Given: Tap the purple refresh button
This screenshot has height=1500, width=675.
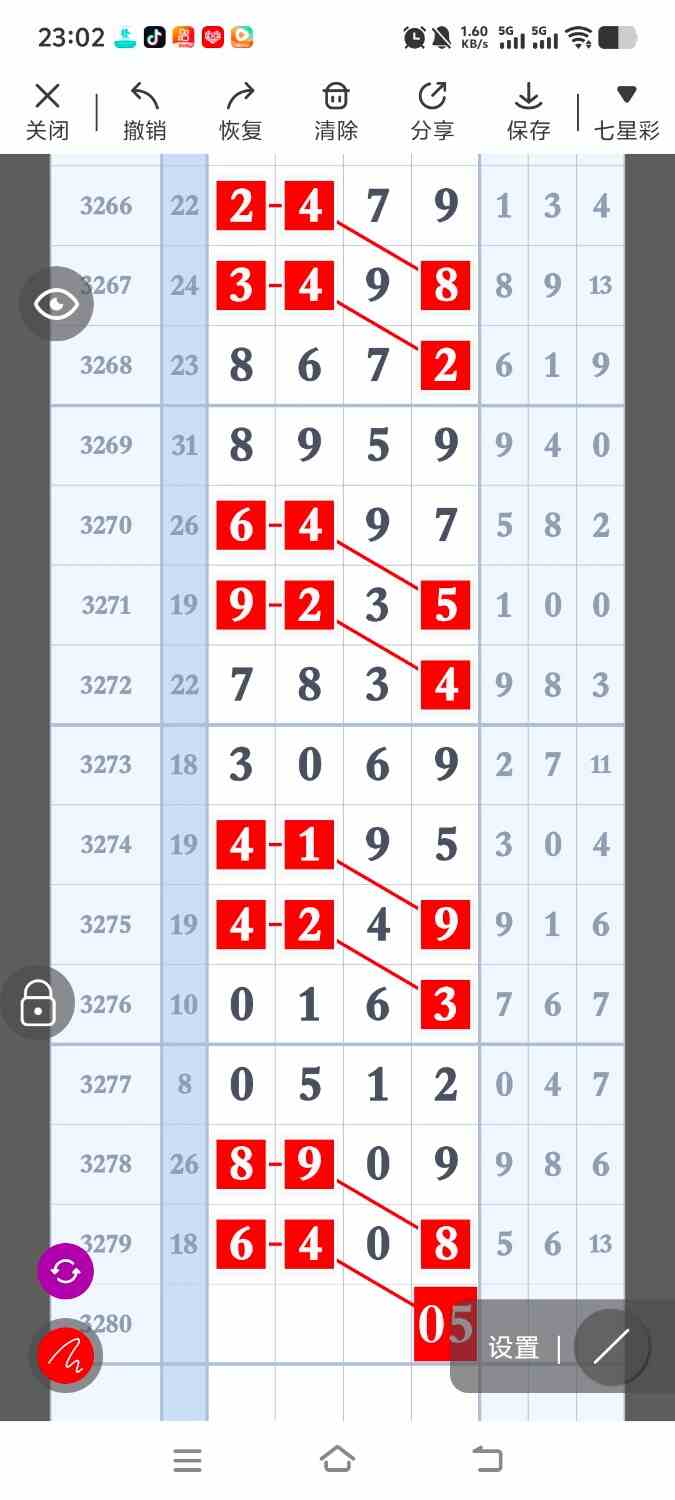Looking at the screenshot, I should (x=65, y=1272).
